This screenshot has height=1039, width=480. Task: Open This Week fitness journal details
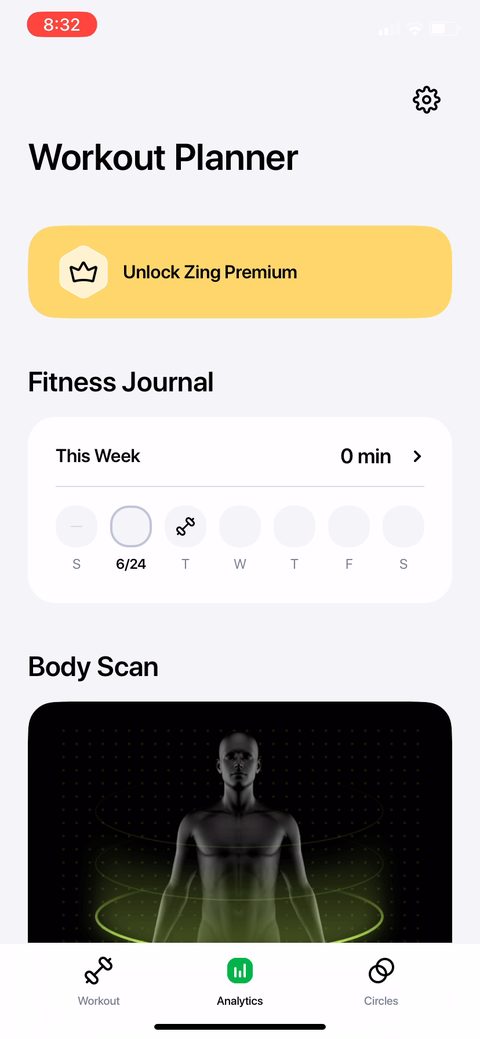click(240, 456)
